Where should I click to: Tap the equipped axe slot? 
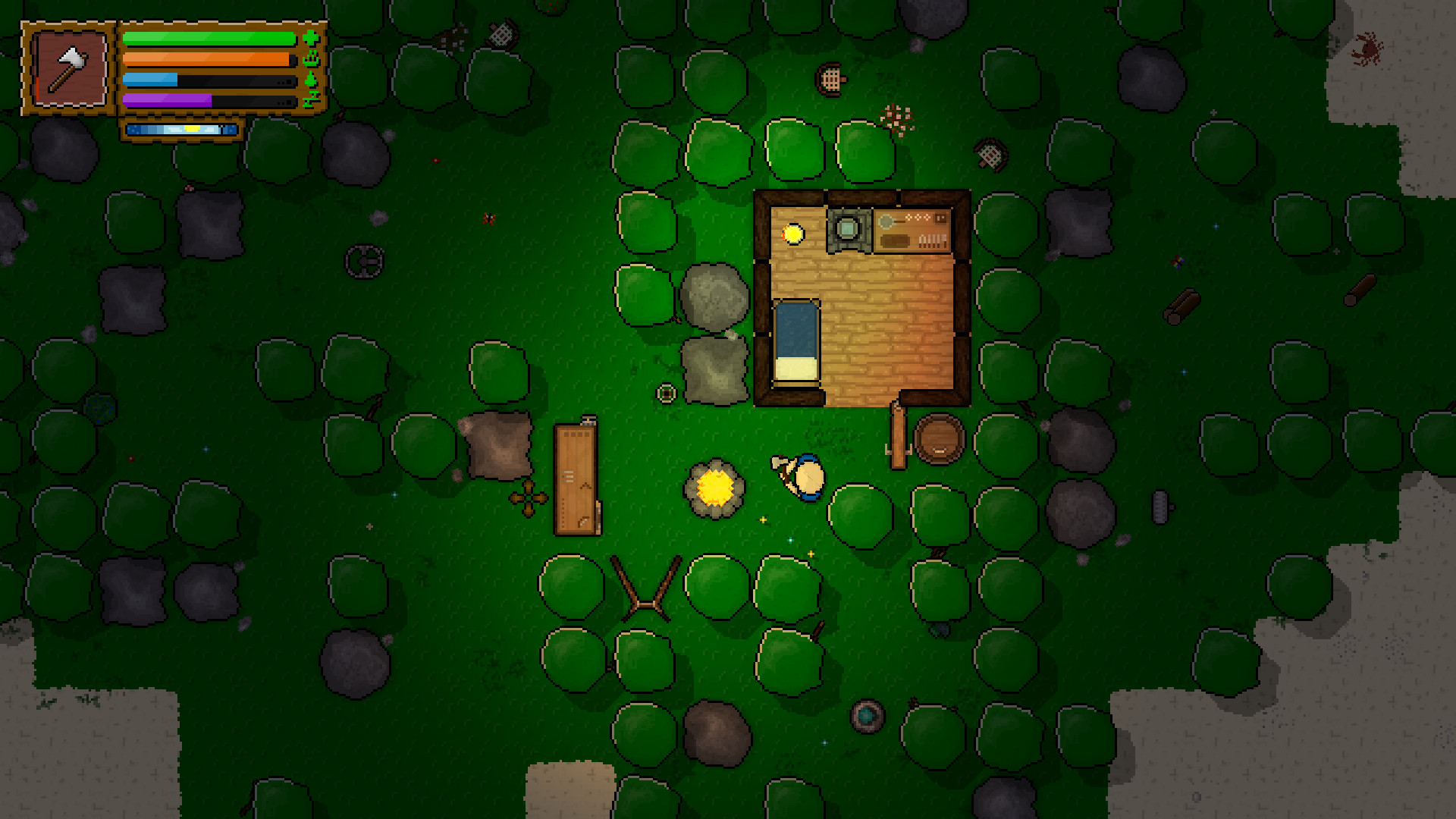click(68, 69)
